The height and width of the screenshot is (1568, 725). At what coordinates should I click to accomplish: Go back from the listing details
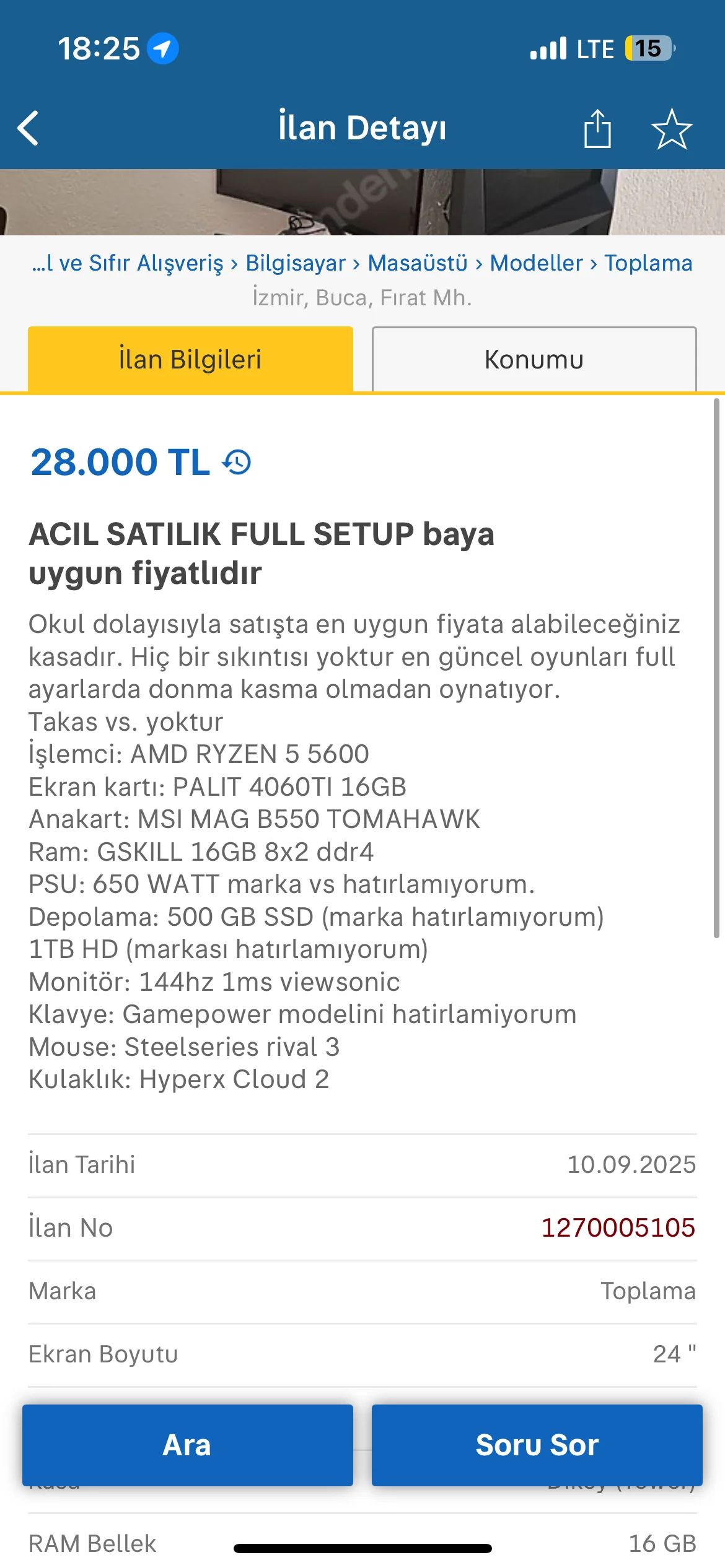click(29, 128)
